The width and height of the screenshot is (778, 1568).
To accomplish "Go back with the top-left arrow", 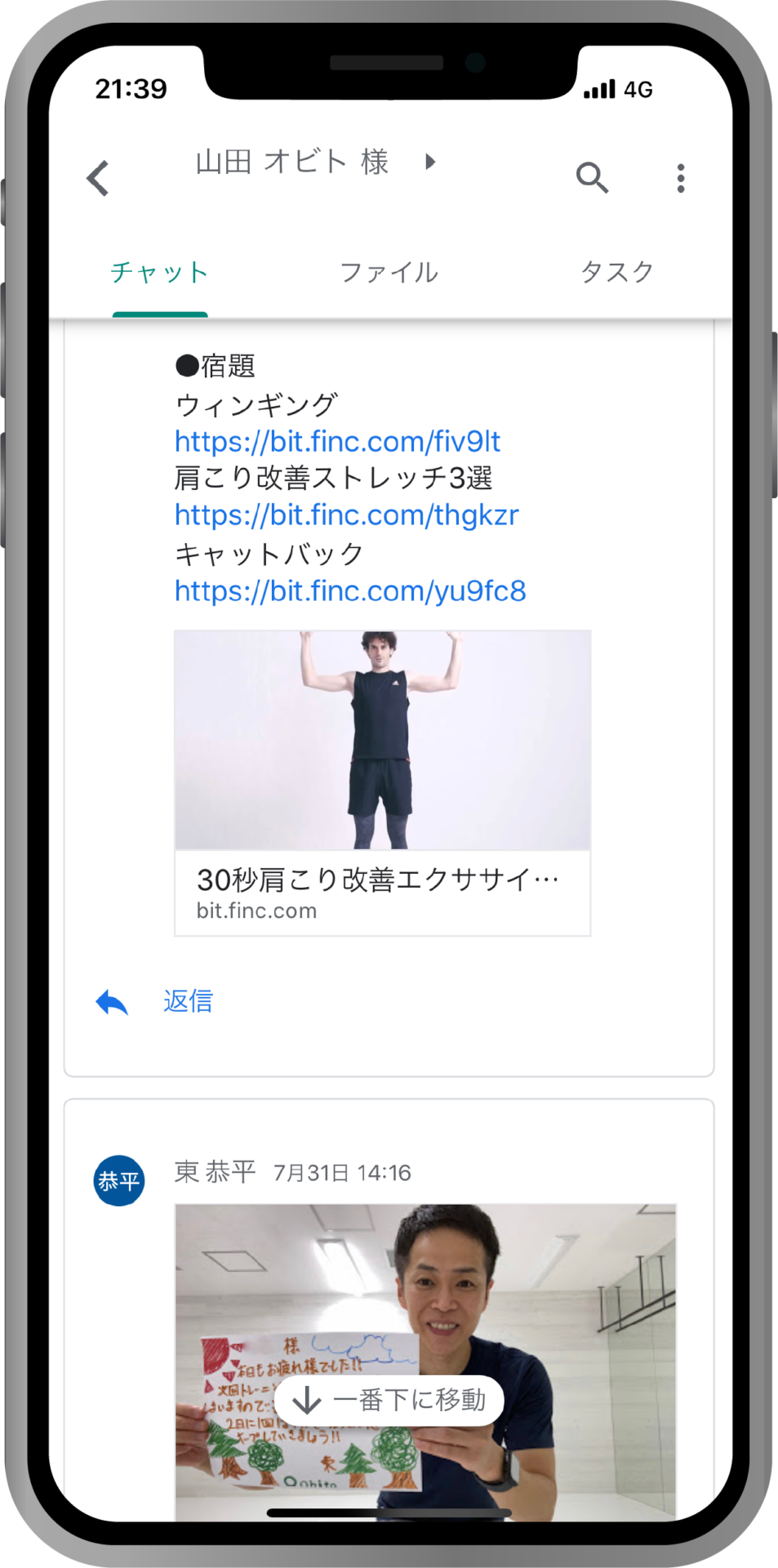I will [x=98, y=178].
